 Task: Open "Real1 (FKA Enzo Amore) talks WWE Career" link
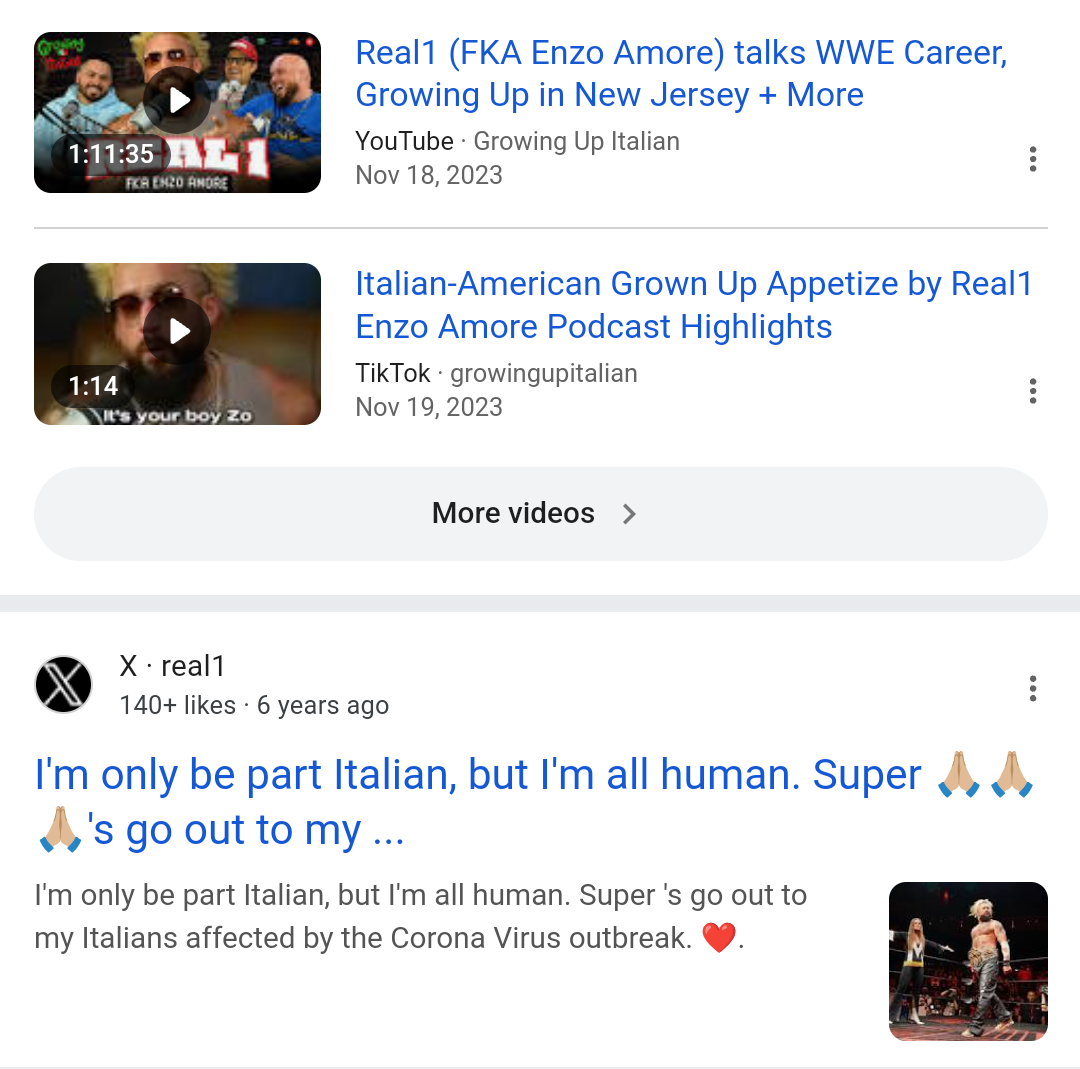[681, 74]
